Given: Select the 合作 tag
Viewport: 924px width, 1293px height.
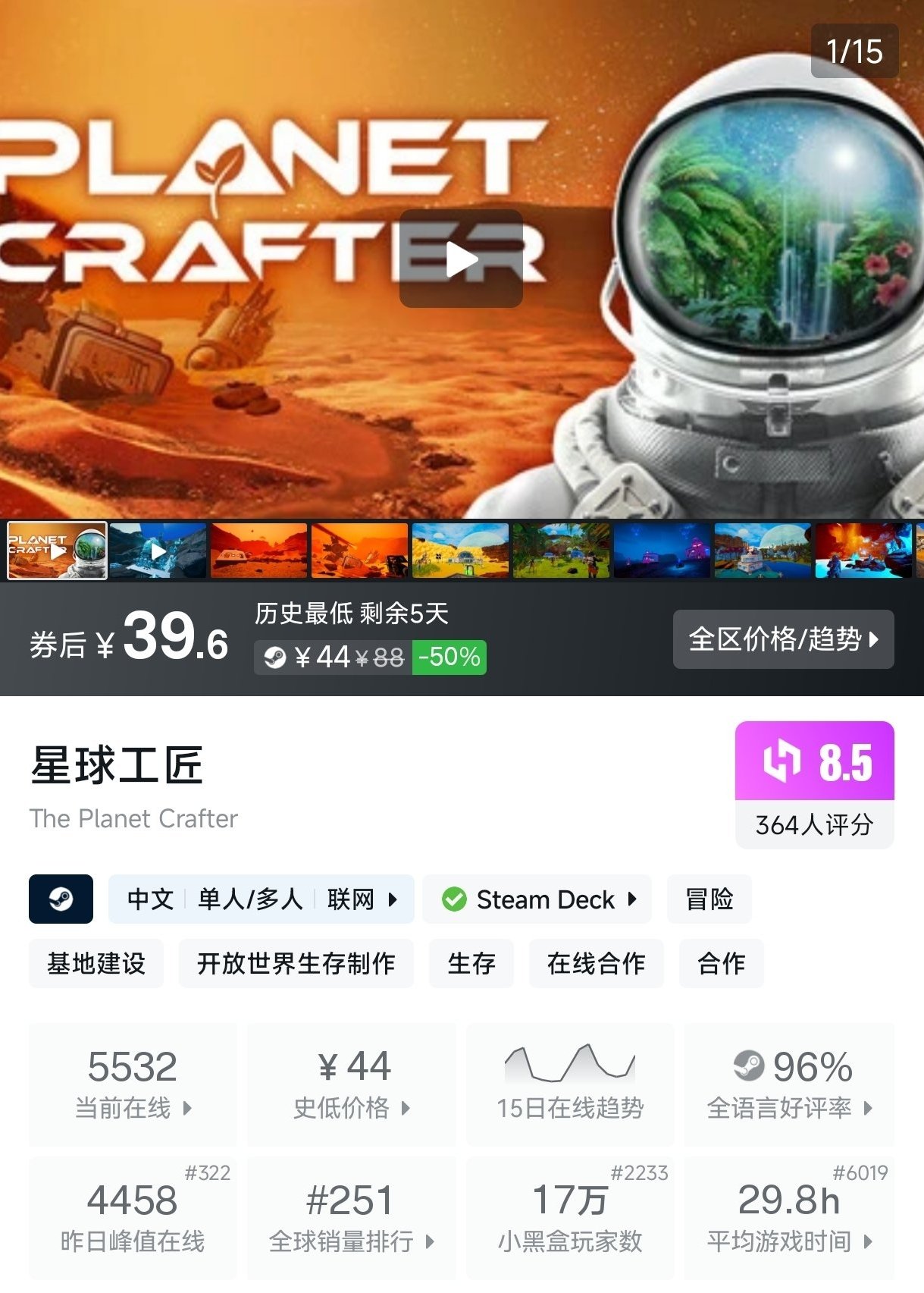Looking at the screenshot, I should (721, 964).
